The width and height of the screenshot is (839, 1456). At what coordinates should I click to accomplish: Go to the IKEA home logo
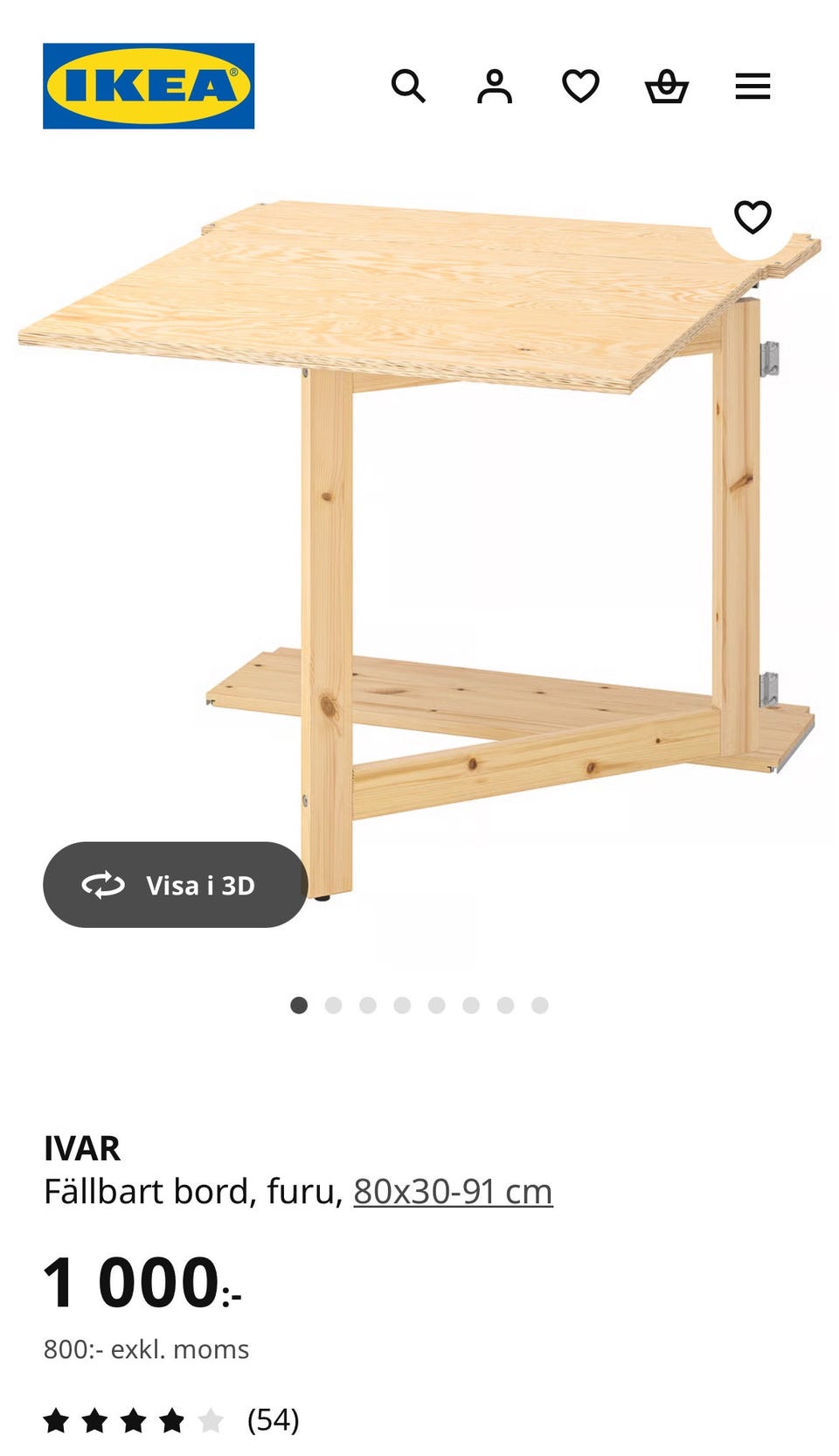point(149,86)
